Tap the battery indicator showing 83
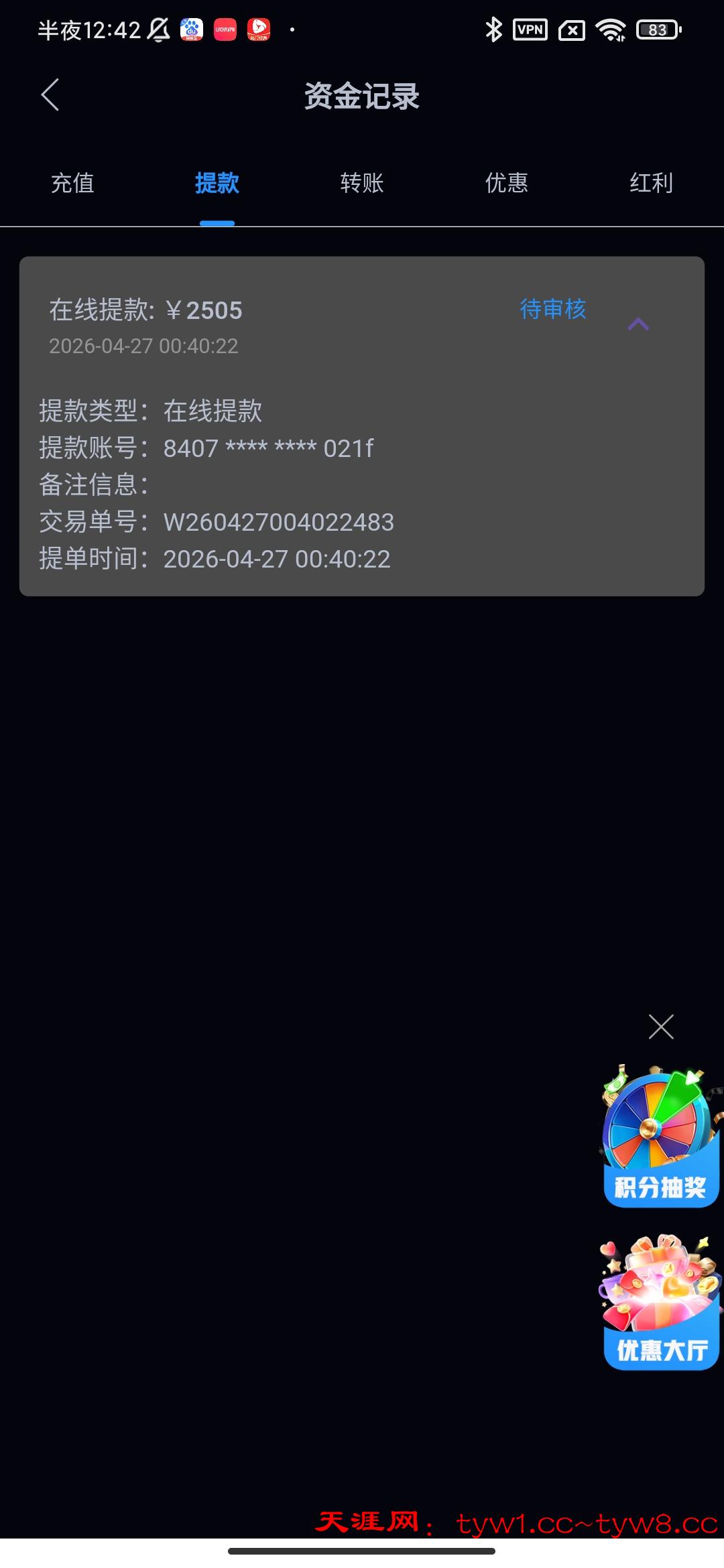Image resolution: width=724 pixels, height=1568 pixels. pyautogui.click(x=655, y=29)
